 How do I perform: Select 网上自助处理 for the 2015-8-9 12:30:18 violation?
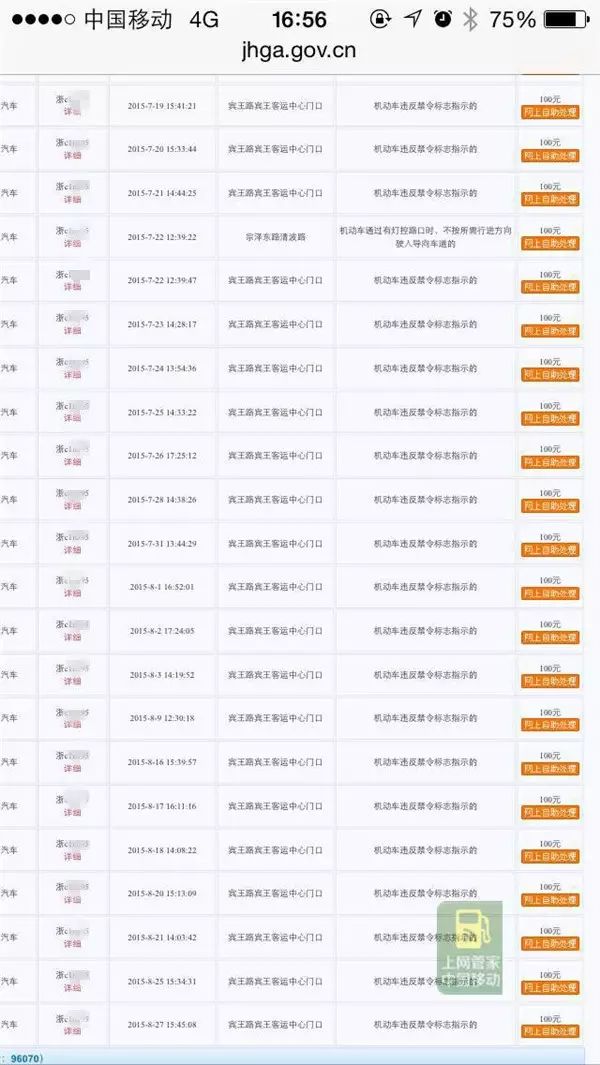pos(550,725)
